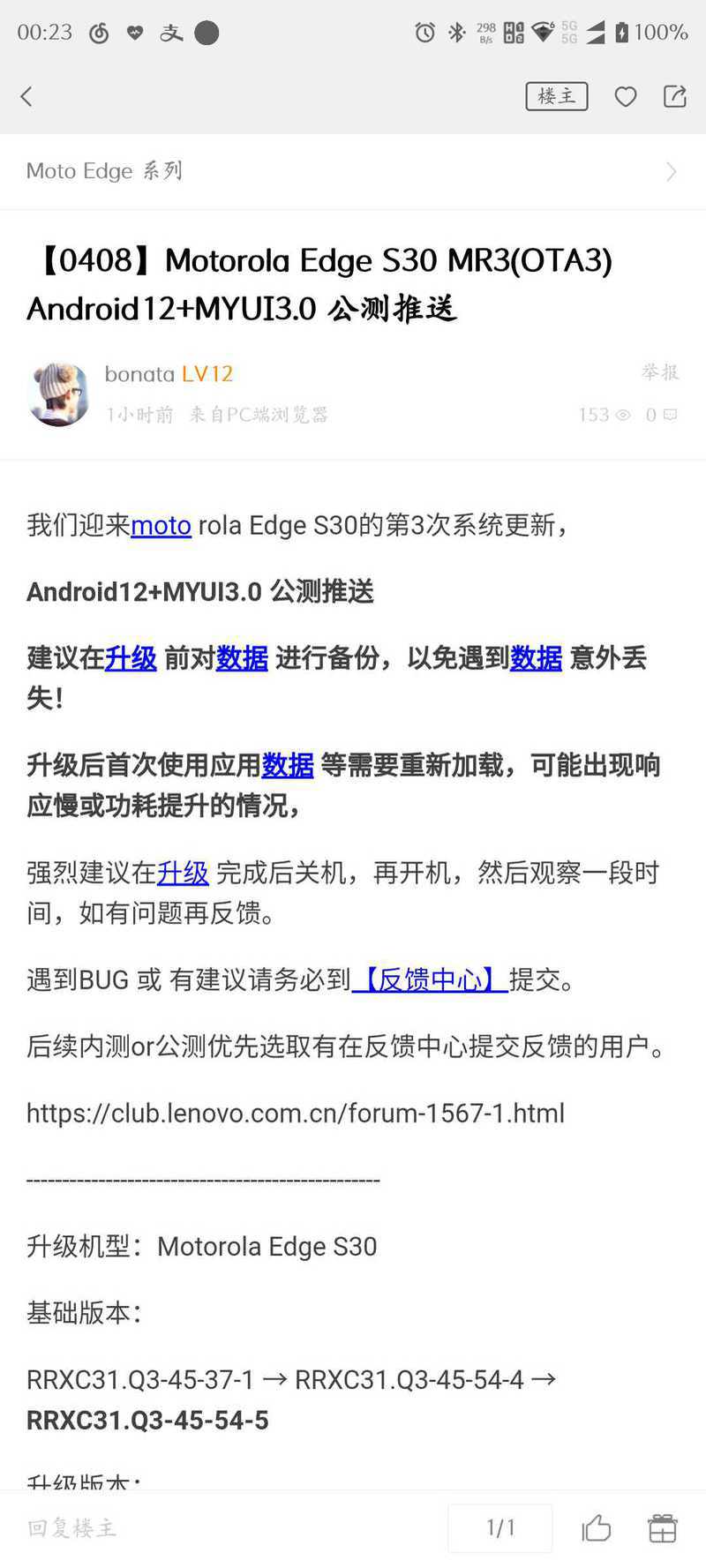Favorite this post with the heart icon
This screenshot has height=1568, width=706.
click(626, 96)
